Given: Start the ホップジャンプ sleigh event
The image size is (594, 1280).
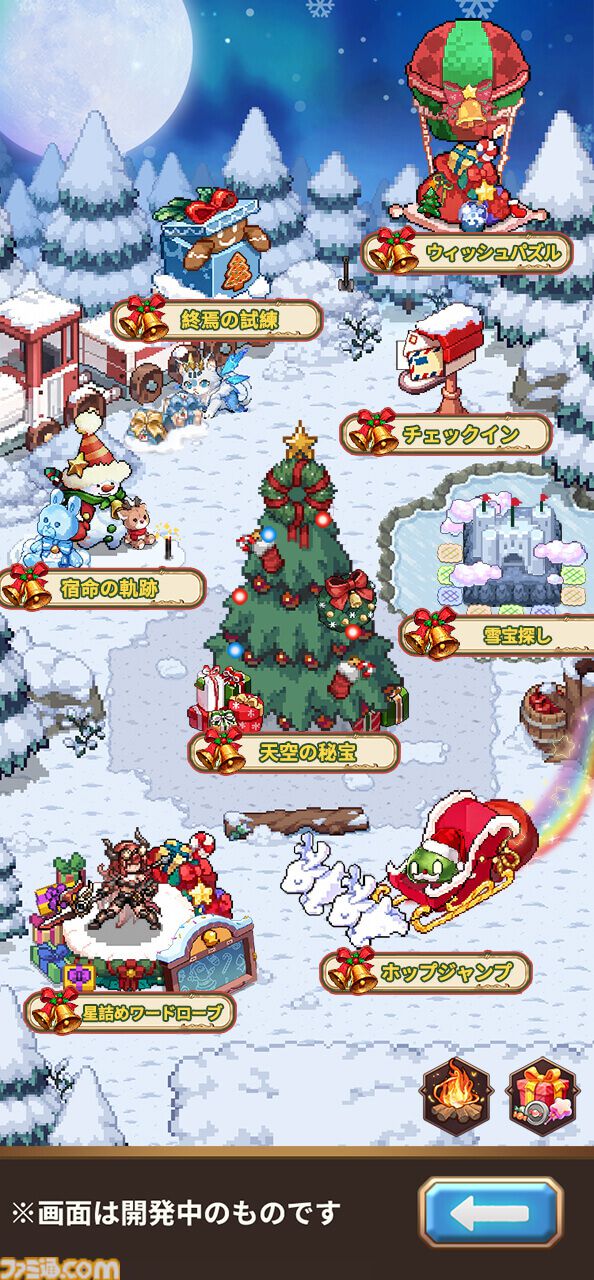Looking at the screenshot, I should [426, 971].
